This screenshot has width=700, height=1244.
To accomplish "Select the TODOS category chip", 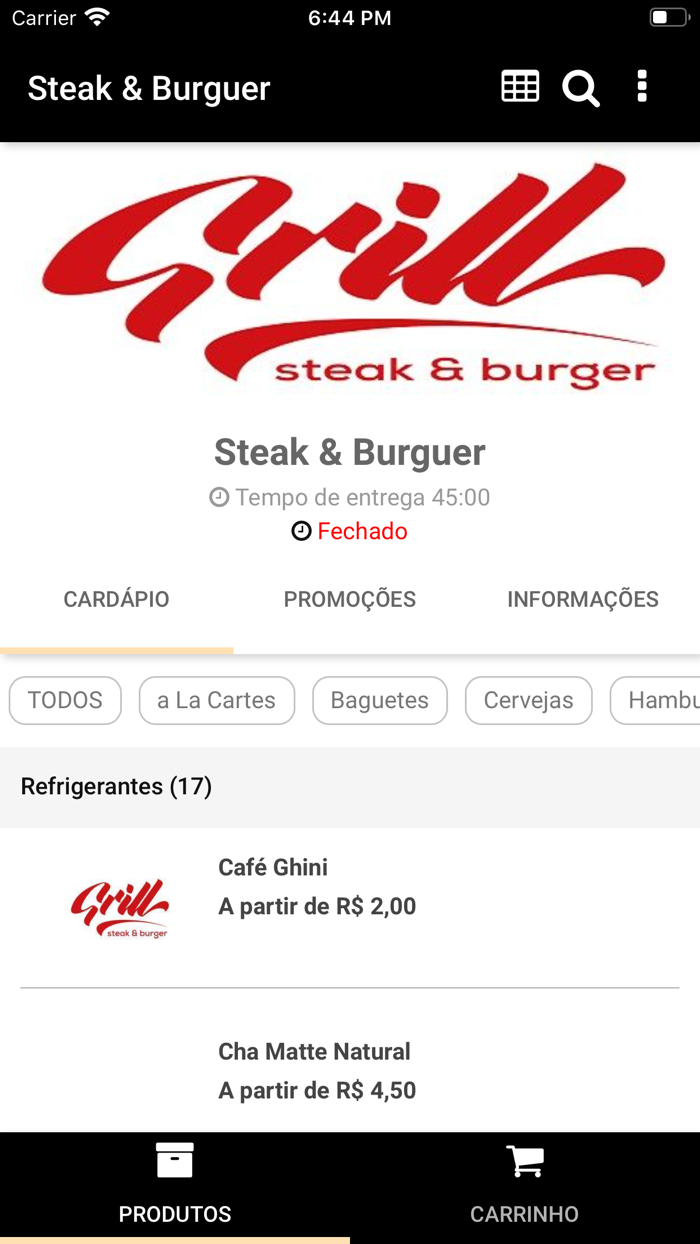I will pyautogui.click(x=65, y=700).
